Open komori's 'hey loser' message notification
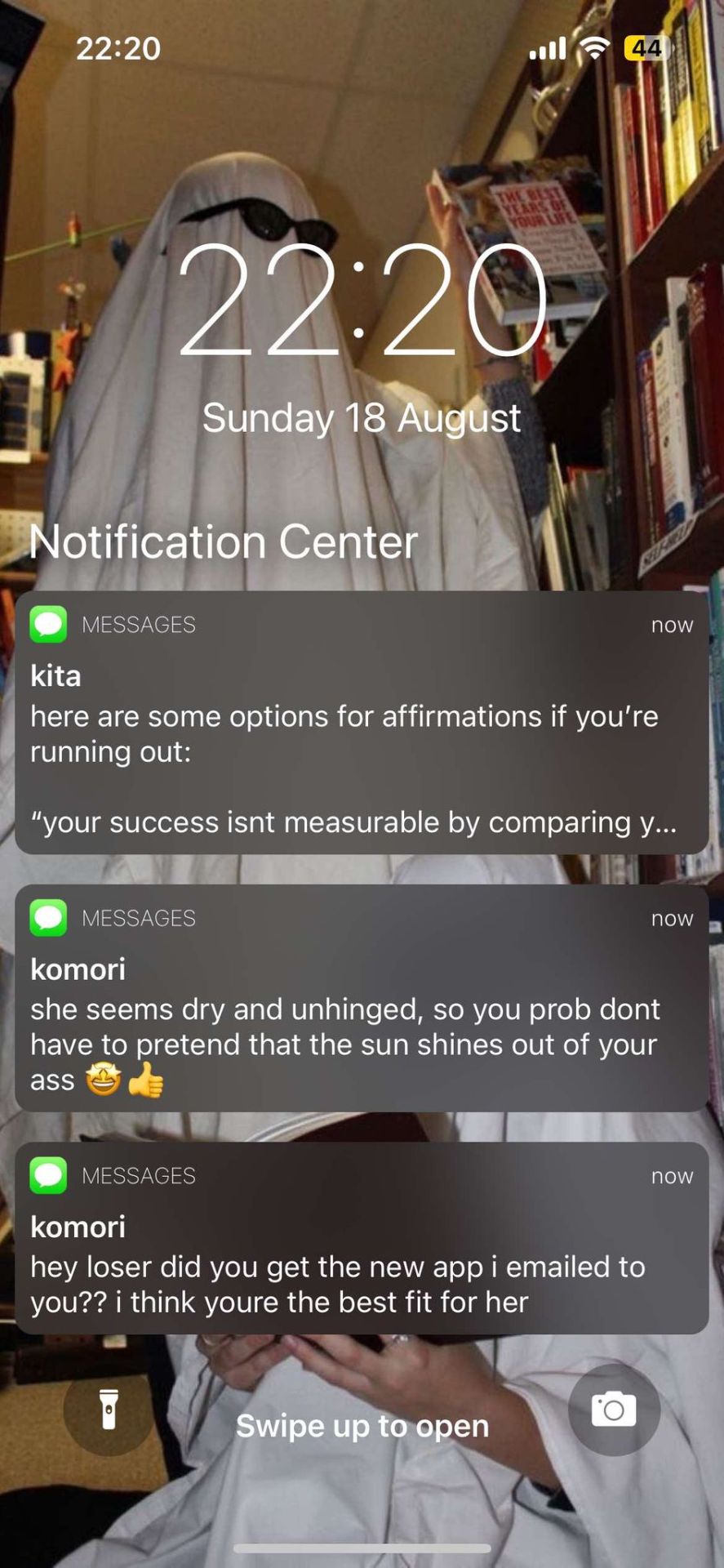The image size is (724, 1568). click(362, 1238)
